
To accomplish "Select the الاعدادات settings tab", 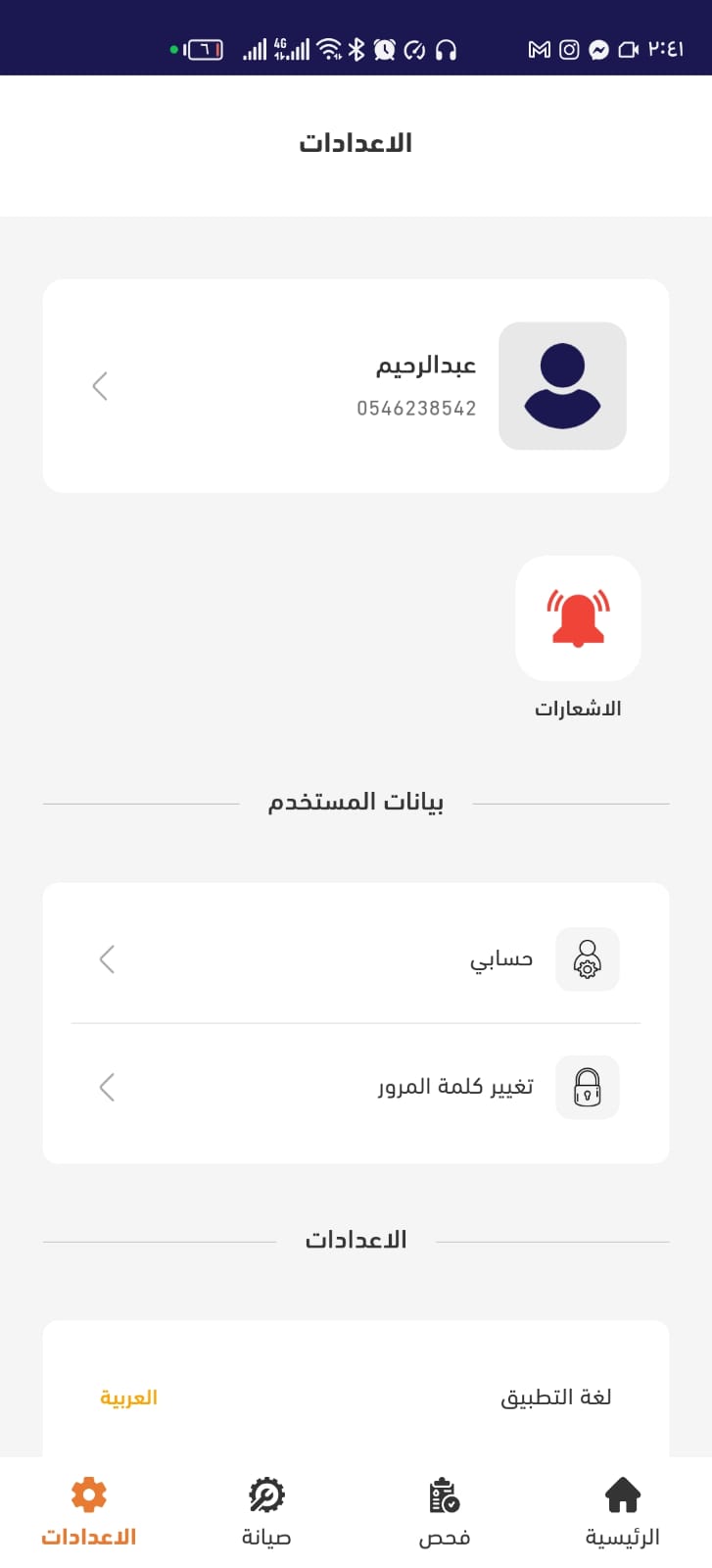I will point(89,1511).
